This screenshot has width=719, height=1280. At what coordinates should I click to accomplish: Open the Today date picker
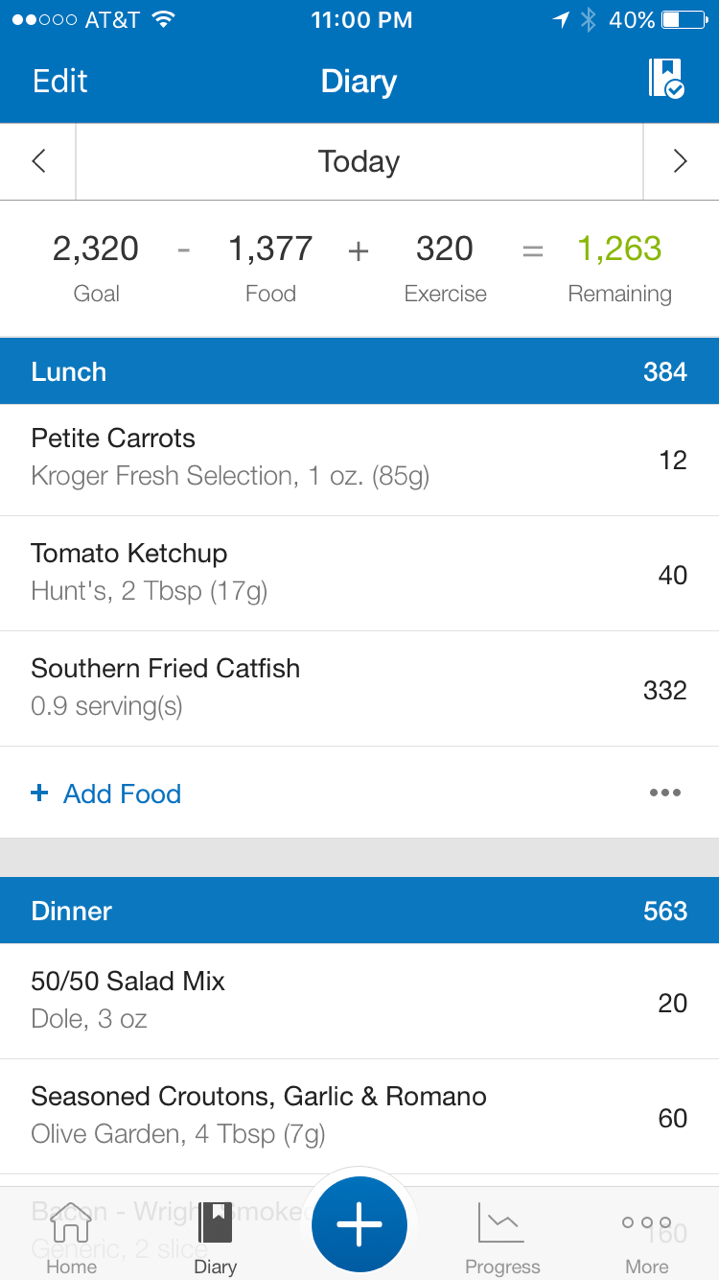(359, 161)
